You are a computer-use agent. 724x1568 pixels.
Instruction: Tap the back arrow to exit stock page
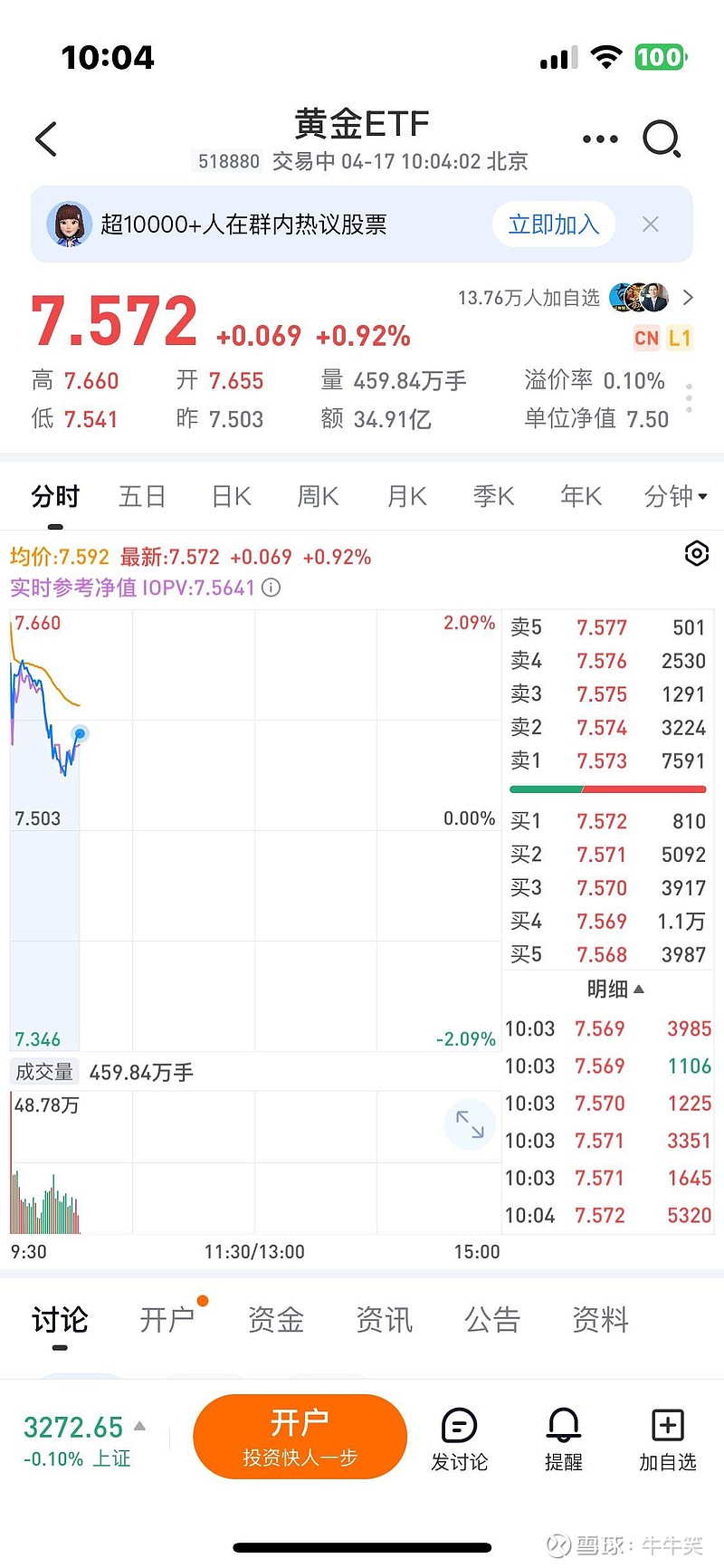click(x=44, y=139)
